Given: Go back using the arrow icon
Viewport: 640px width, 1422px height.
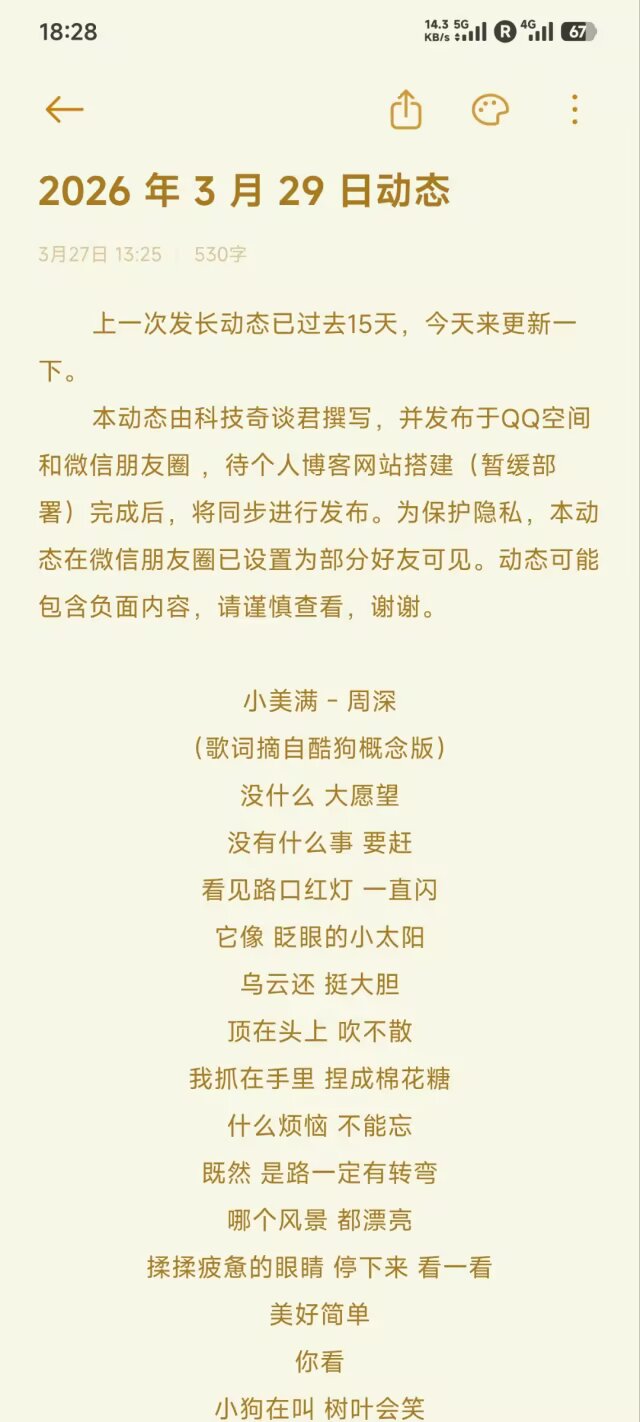Looking at the screenshot, I should click(x=64, y=110).
